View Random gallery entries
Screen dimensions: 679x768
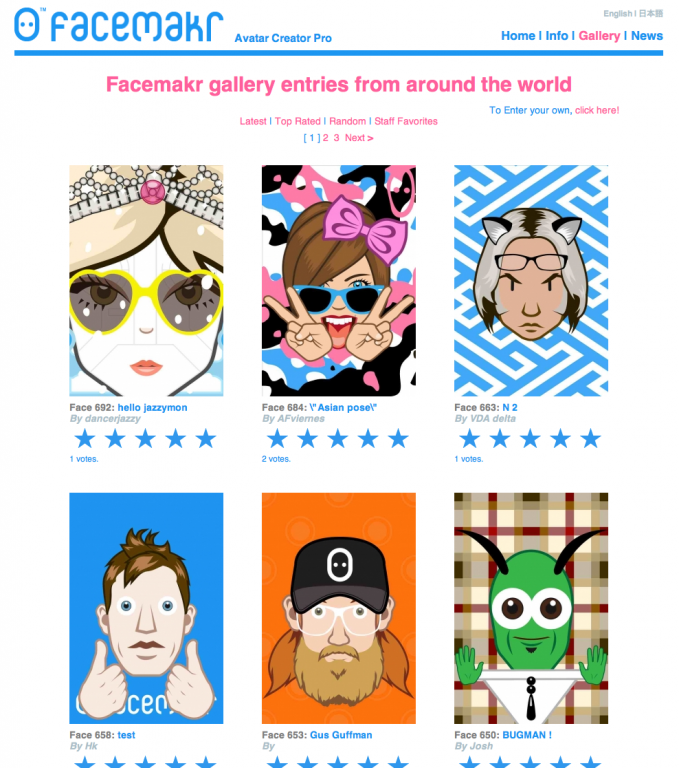click(347, 121)
